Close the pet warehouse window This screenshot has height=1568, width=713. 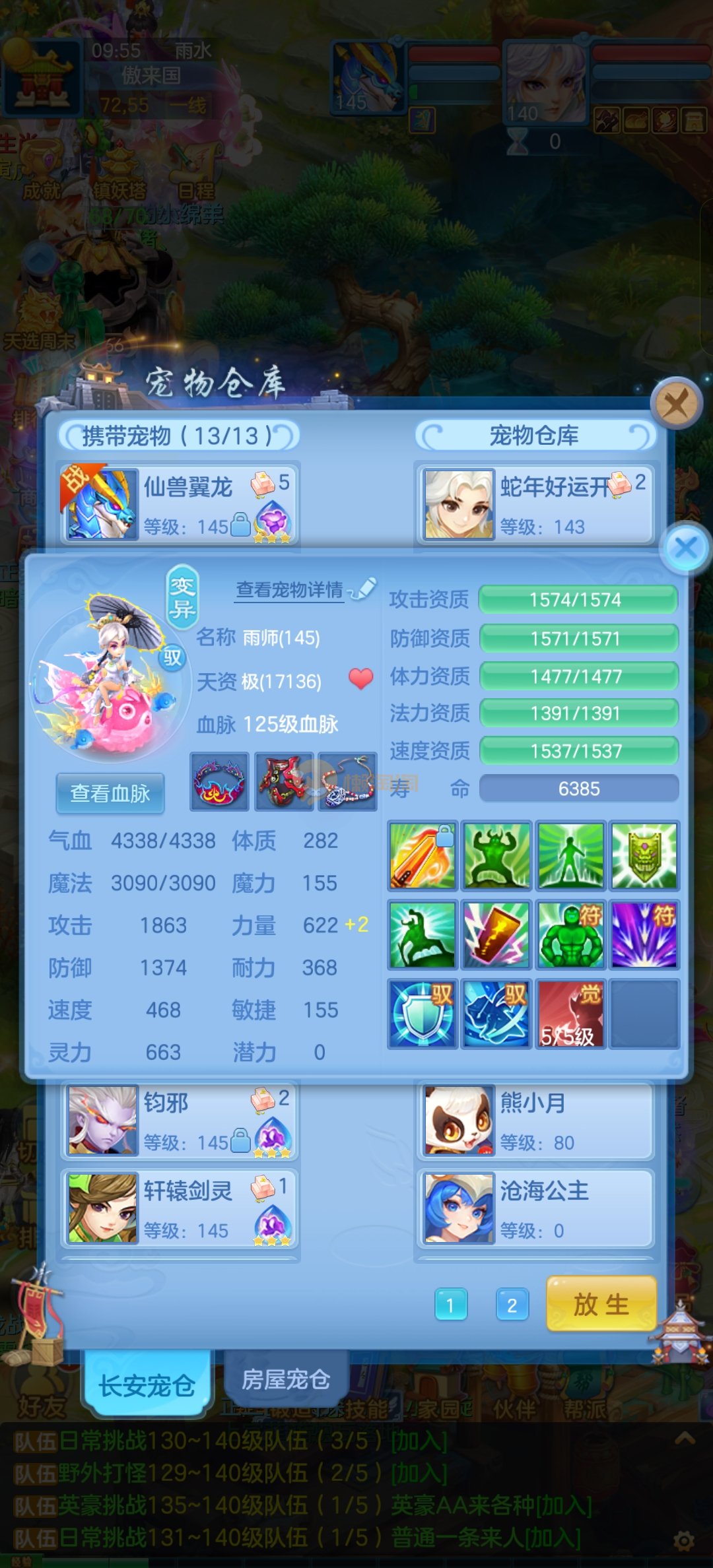pyautogui.click(x=675, y=403)
